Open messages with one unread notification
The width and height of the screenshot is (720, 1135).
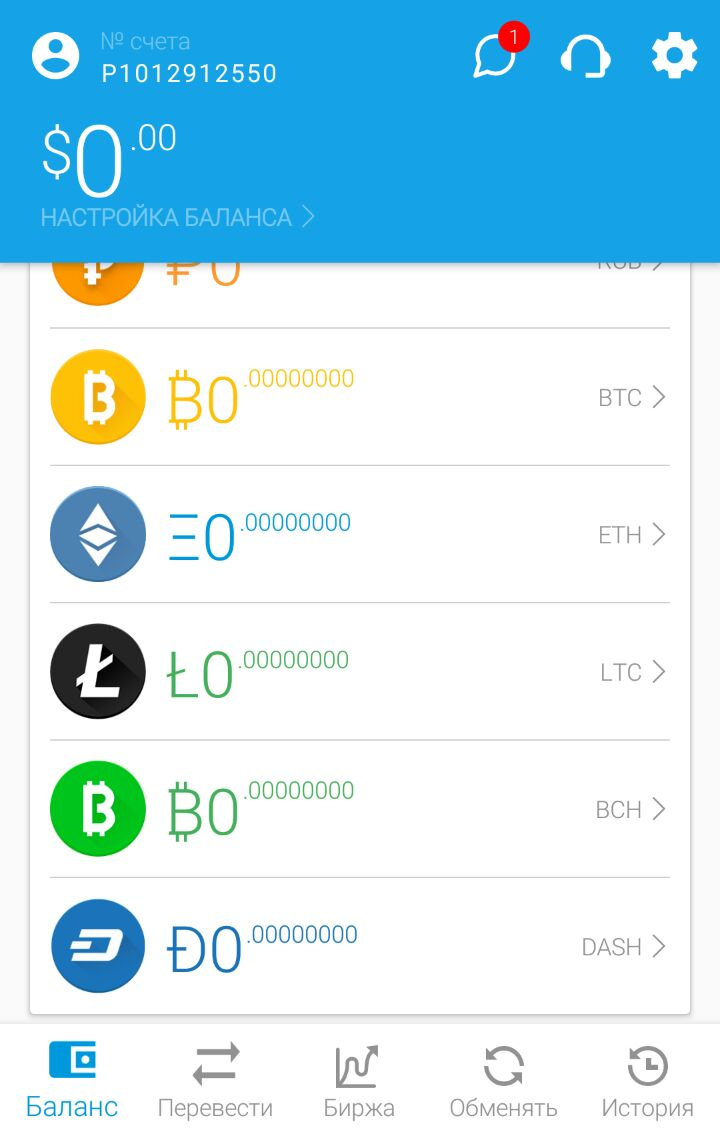point(495,57)
